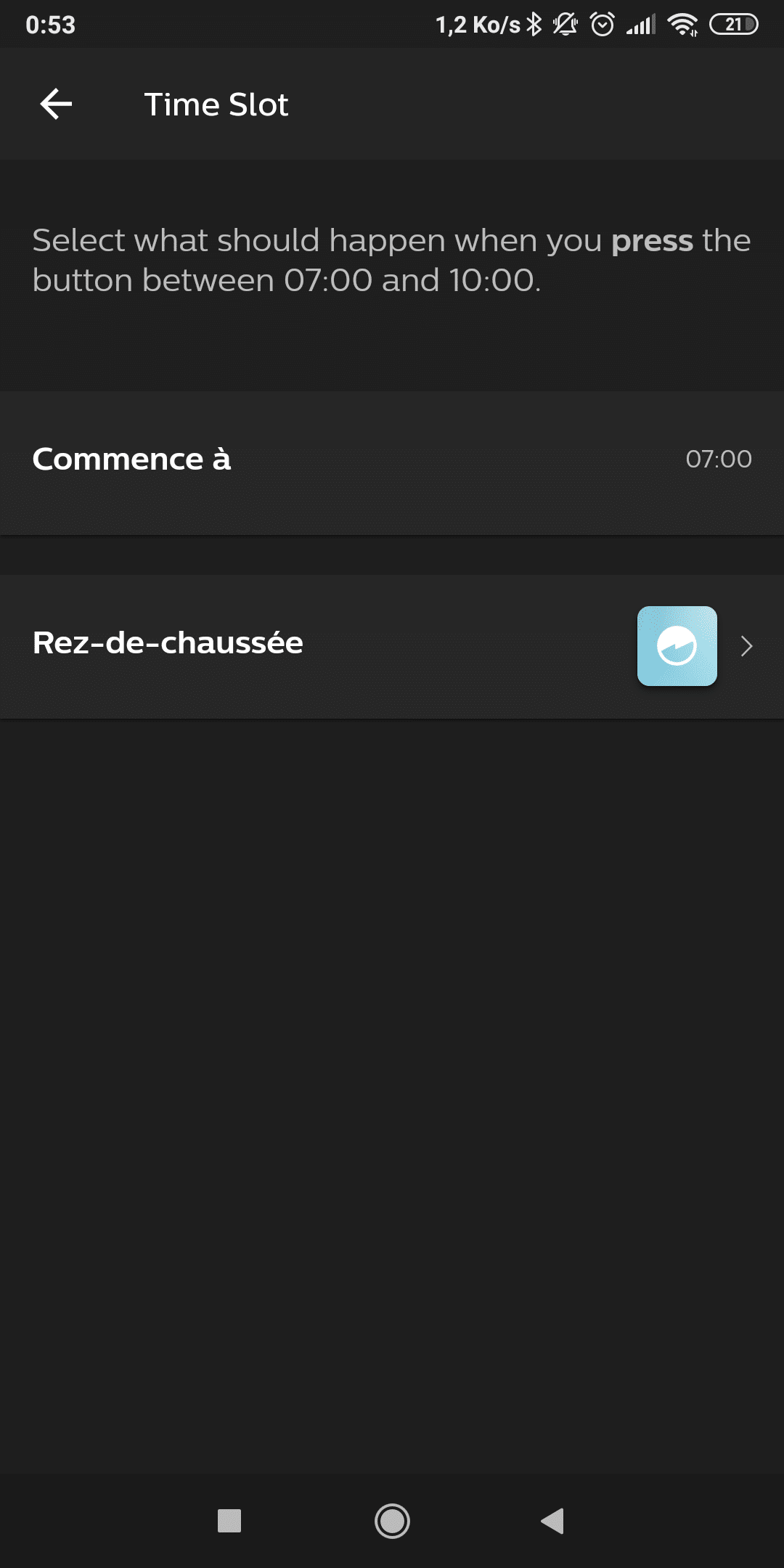Open recent apps with the square button
The width and height of the screenshot is (784, 1568).
pyautogui.click(x=229, y=1520)
